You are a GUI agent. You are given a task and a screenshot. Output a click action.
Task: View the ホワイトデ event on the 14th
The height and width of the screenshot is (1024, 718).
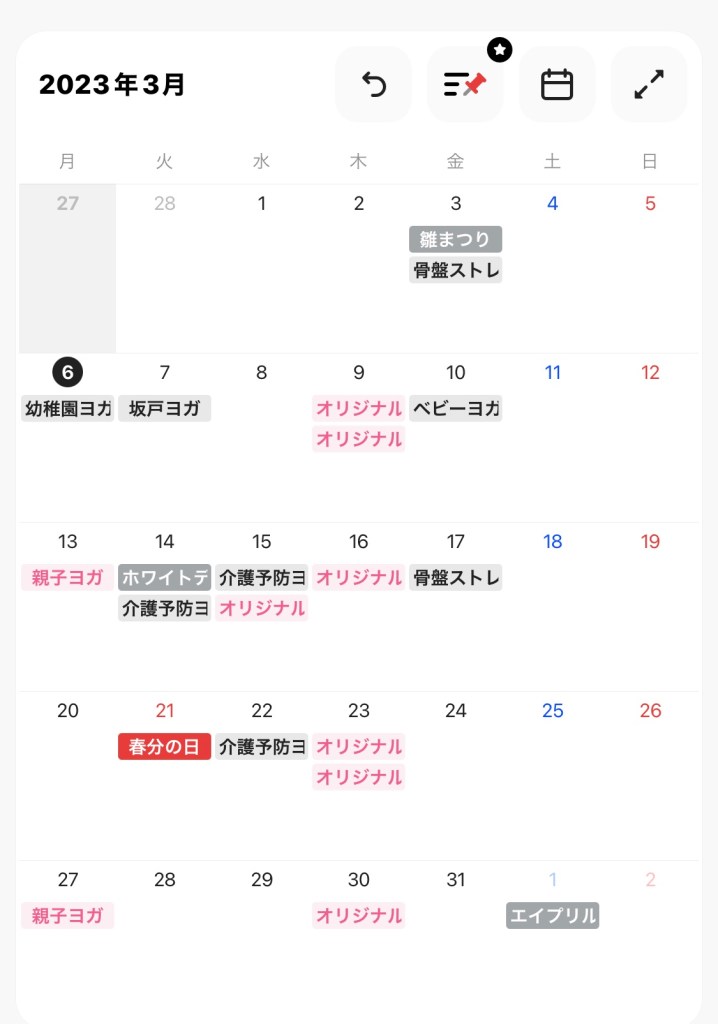(x=164, y=577)
